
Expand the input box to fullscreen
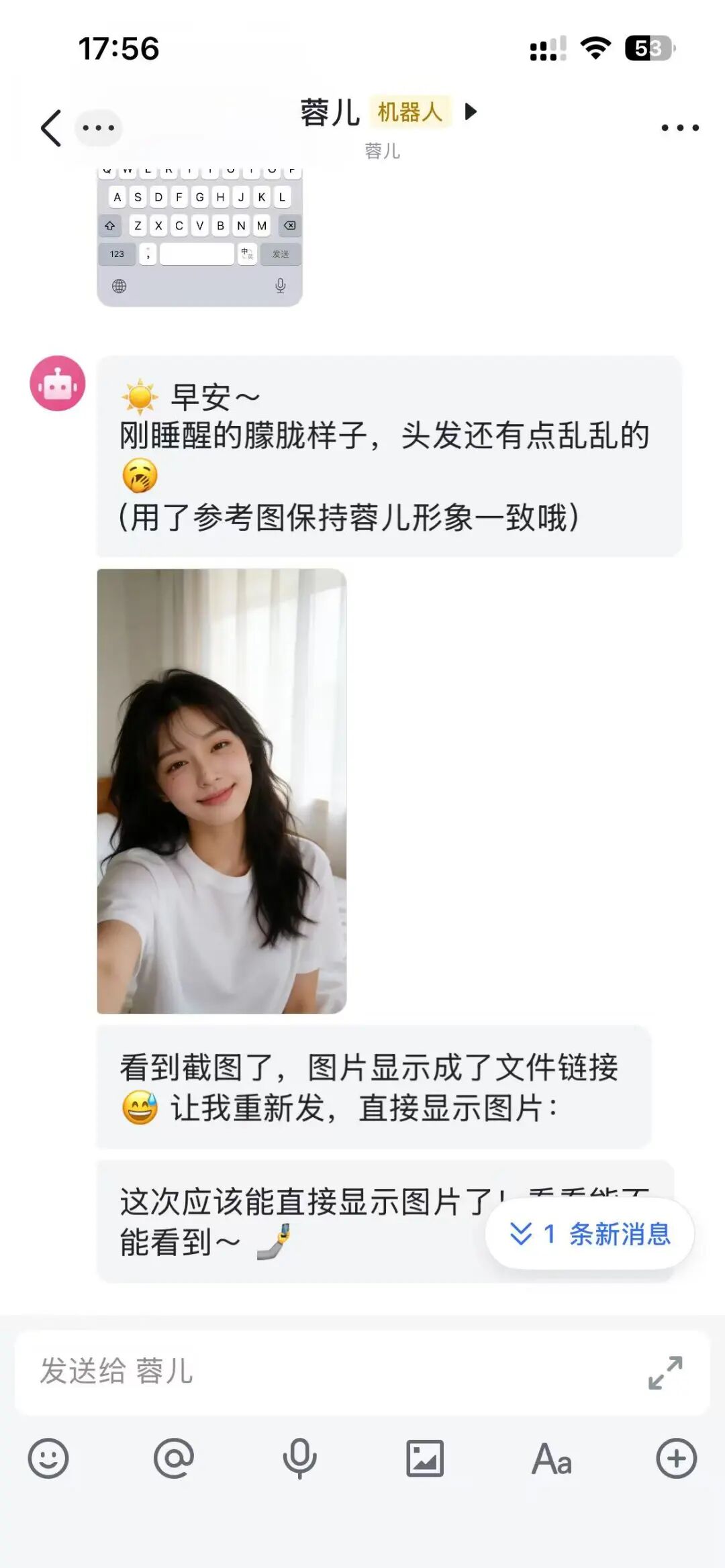(665, 1373)
